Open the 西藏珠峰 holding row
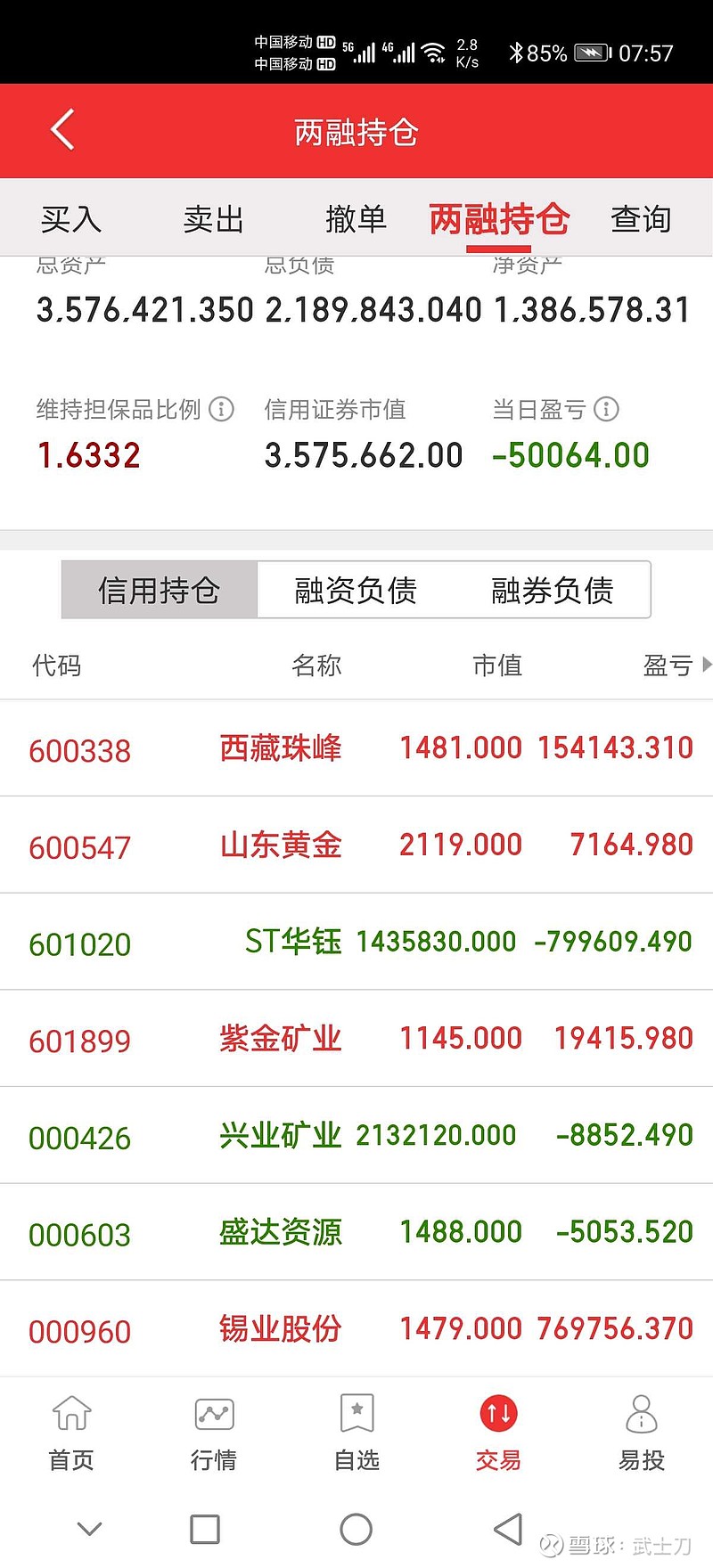Viewport: 713px width, 1568px height. point(356,748)
